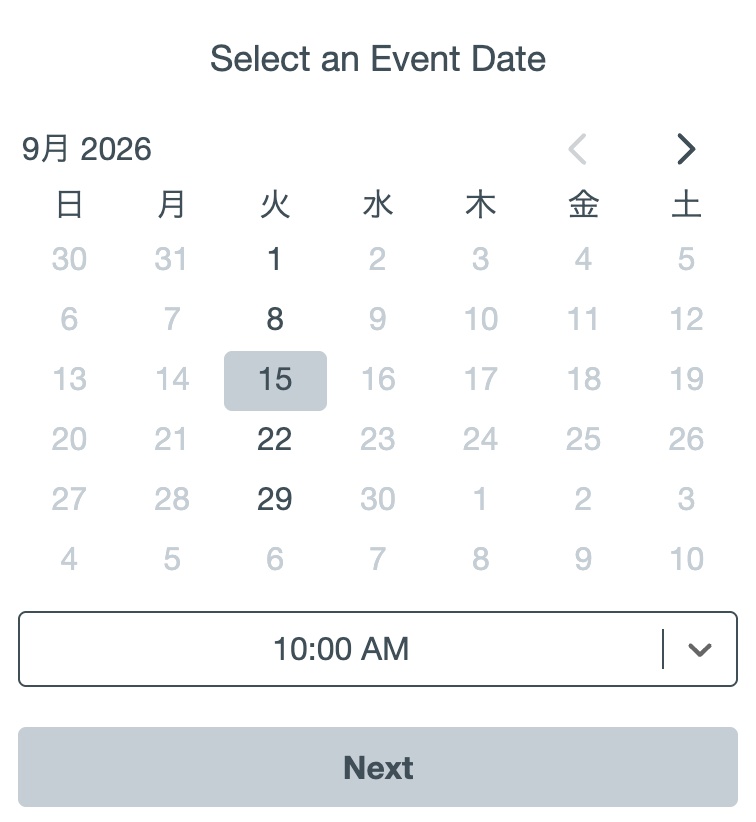The image size is (756, 822).
Task: Tap the highlighted date 15
Action: point(275,380)
